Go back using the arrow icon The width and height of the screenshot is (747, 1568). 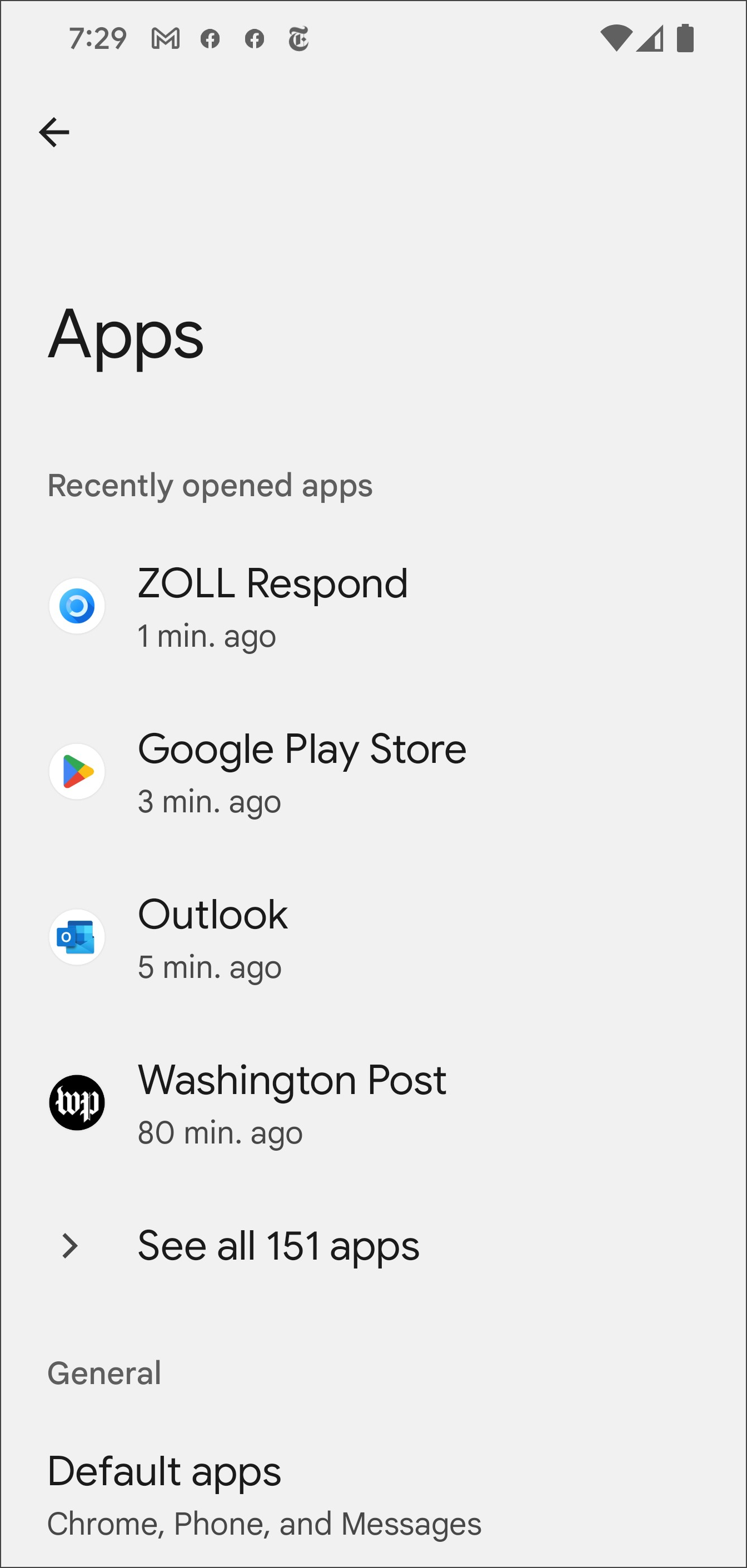(x=54, y=132)
